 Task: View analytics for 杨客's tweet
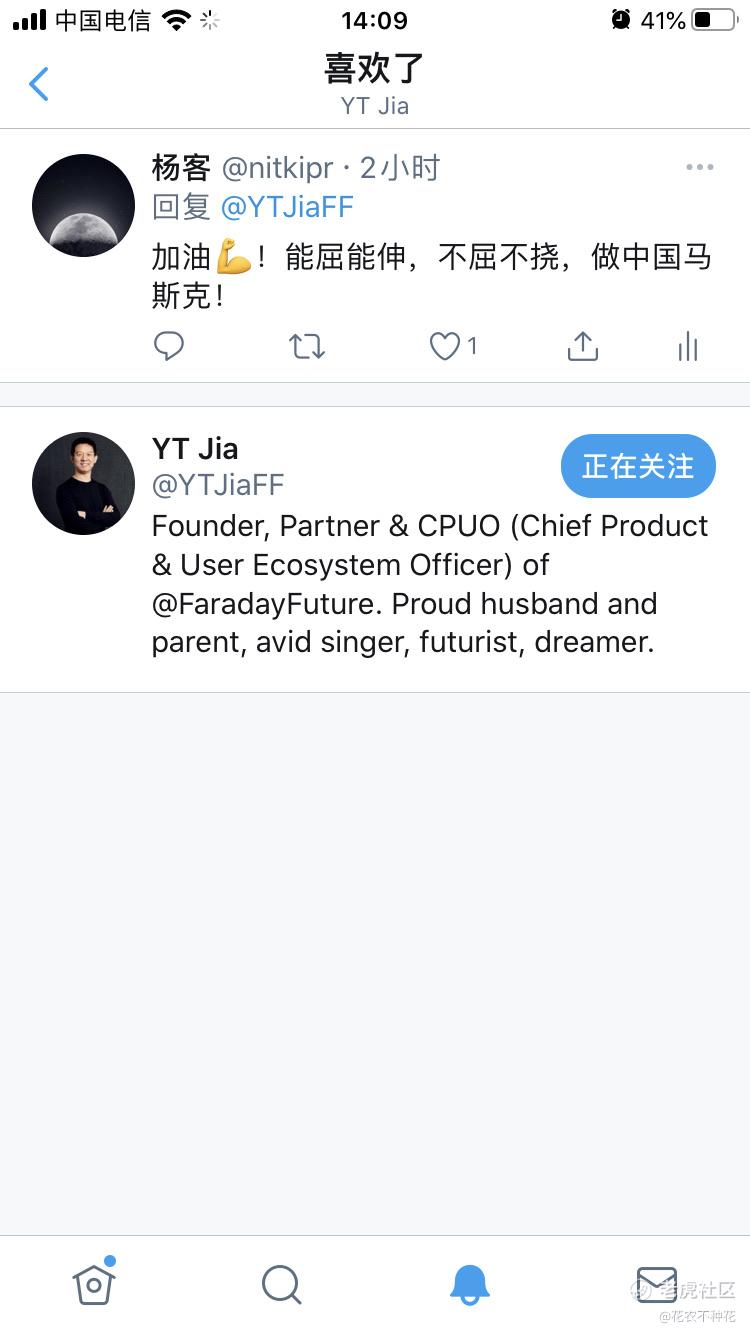tap(688, 346)
